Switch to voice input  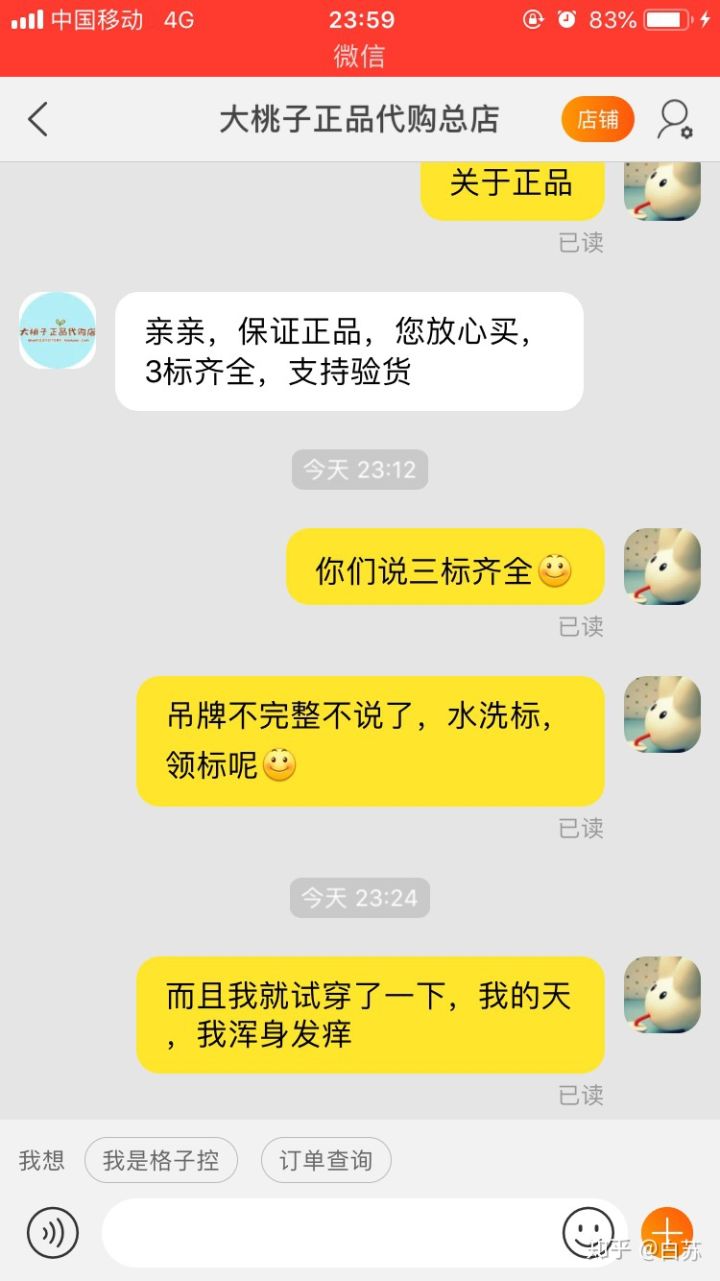pos(52,1232)
